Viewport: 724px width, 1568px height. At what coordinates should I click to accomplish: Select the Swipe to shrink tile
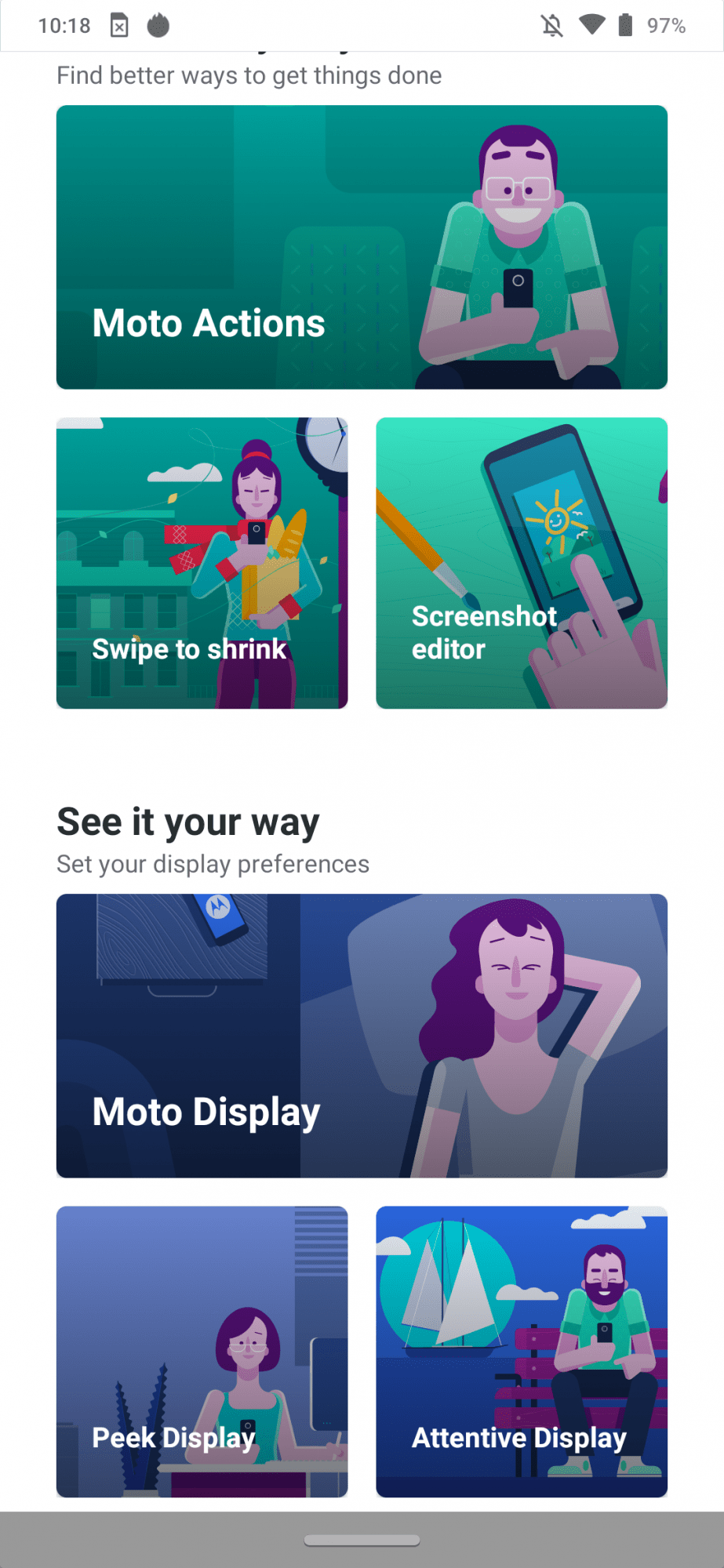tap(202, 563)
